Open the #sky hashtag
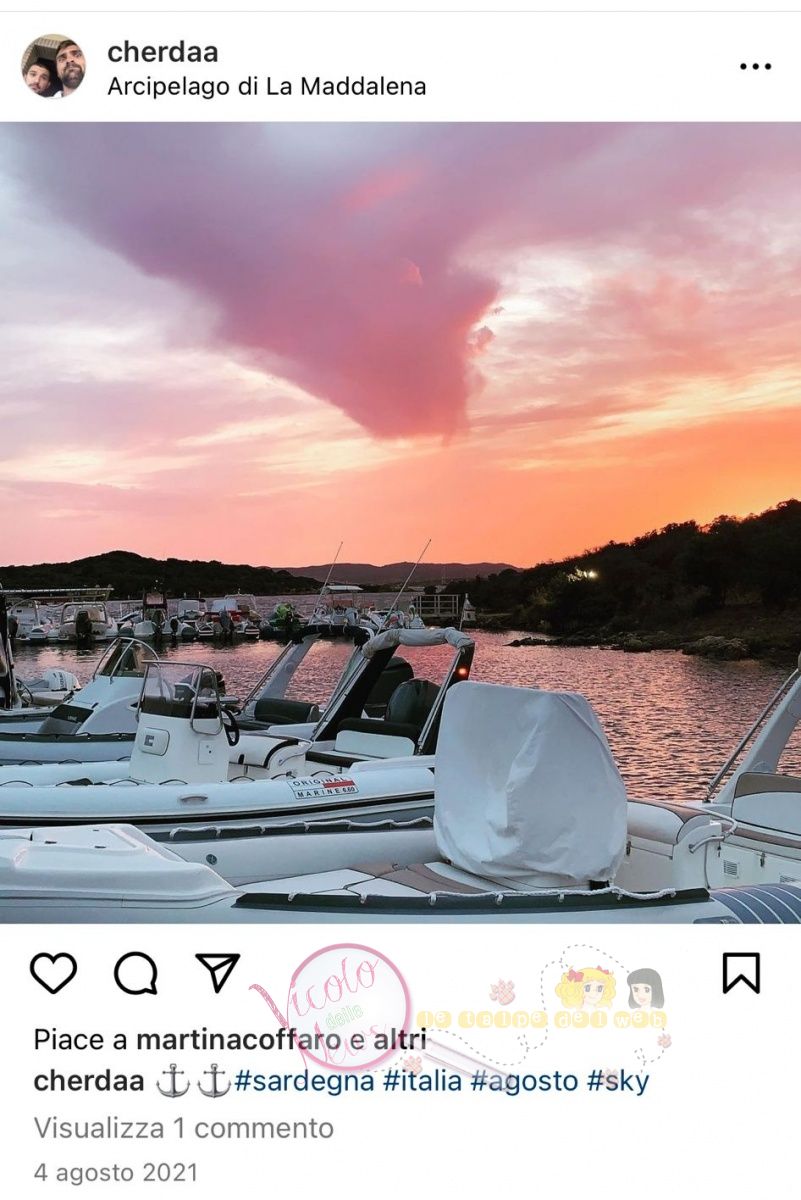Viewport: 801px width, 1200px height. (x=617, y=1081)
